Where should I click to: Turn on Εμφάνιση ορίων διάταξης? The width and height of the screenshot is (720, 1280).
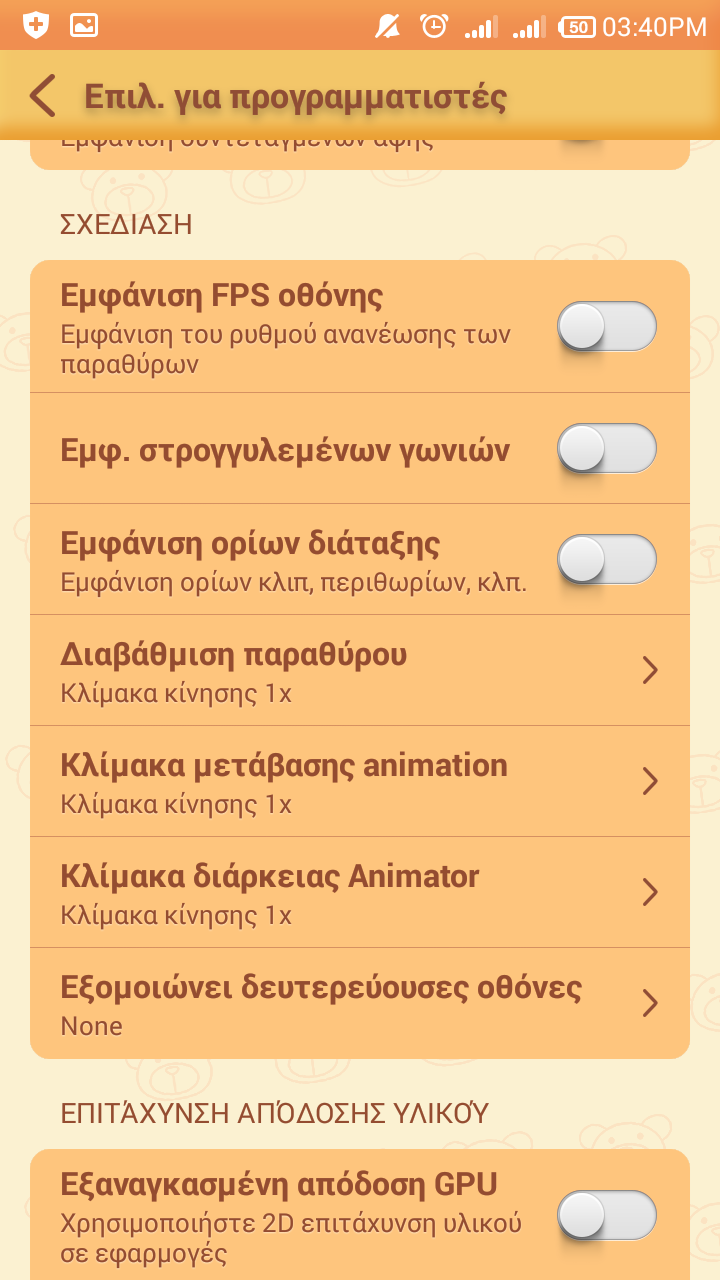(x=606, y=559)
